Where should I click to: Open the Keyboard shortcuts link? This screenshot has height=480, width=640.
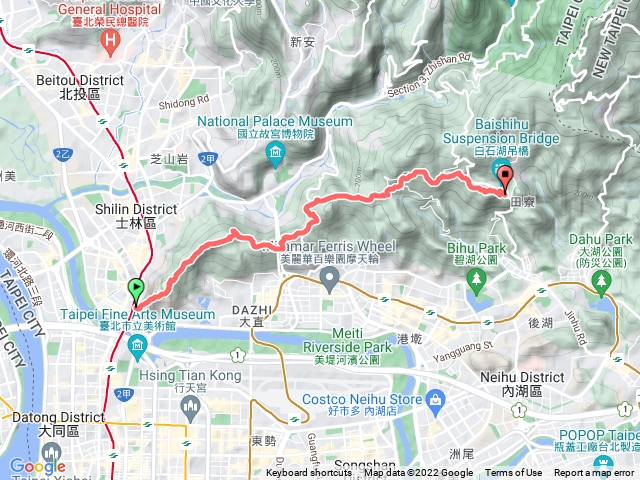pos(311,473)
